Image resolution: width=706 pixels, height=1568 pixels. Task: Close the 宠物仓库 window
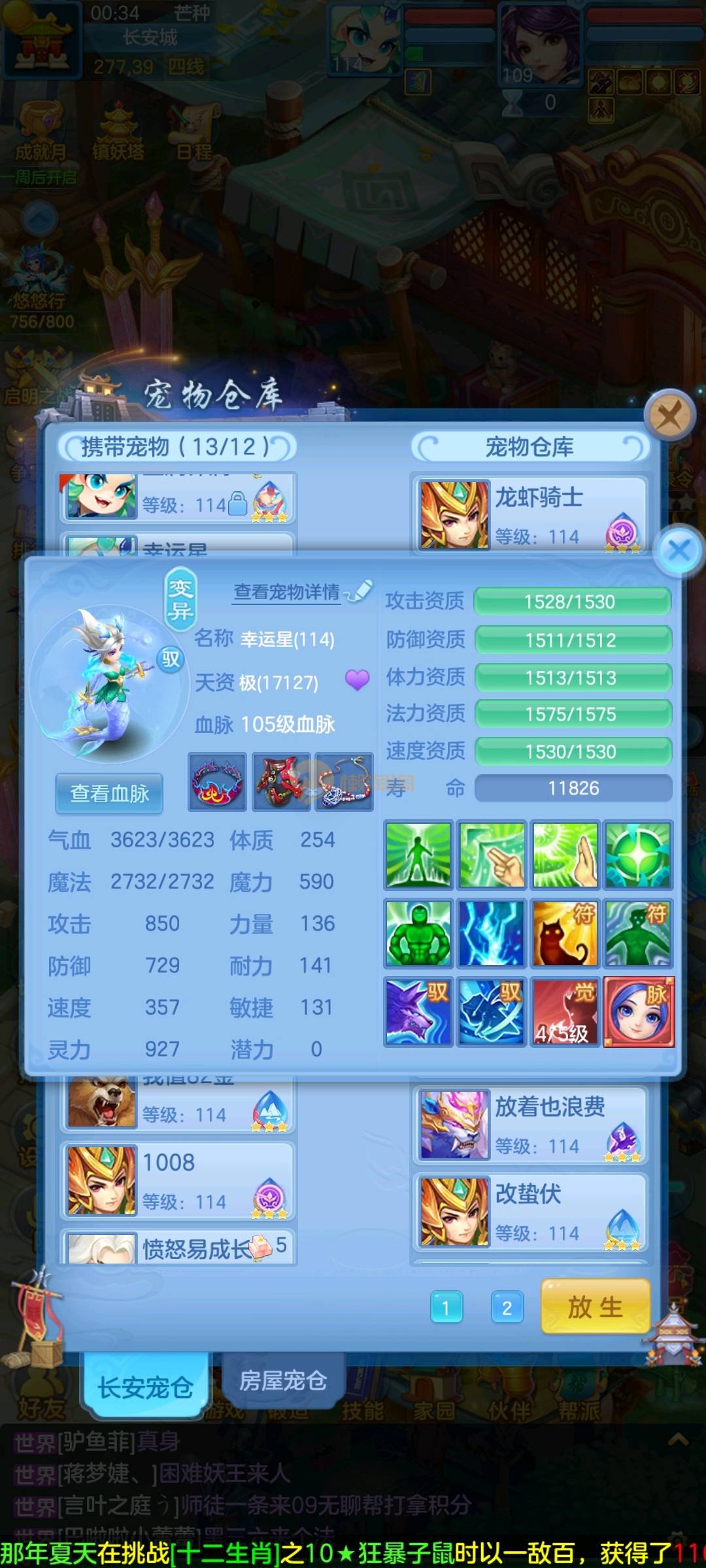point(669,415)
